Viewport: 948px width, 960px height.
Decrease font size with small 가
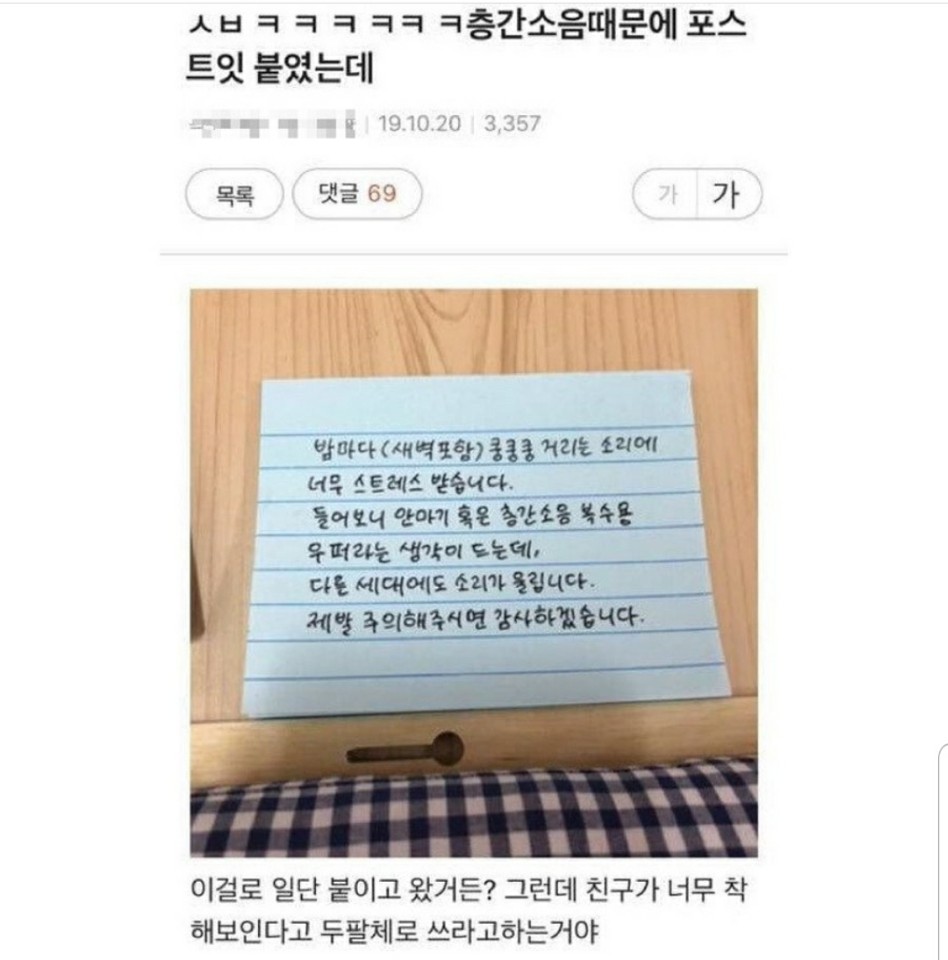coord(667,194)
